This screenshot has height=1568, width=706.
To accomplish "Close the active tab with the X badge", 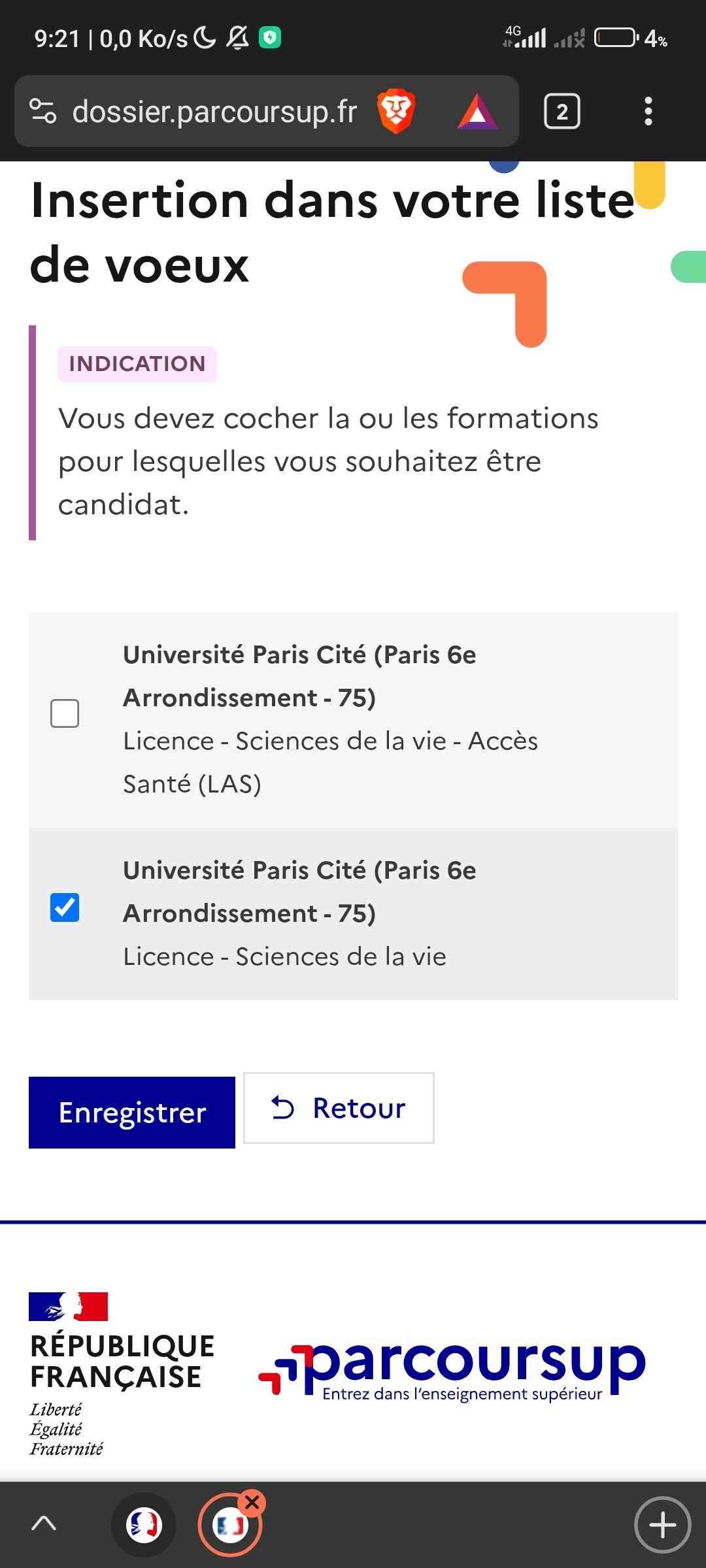I will 252,1503.
